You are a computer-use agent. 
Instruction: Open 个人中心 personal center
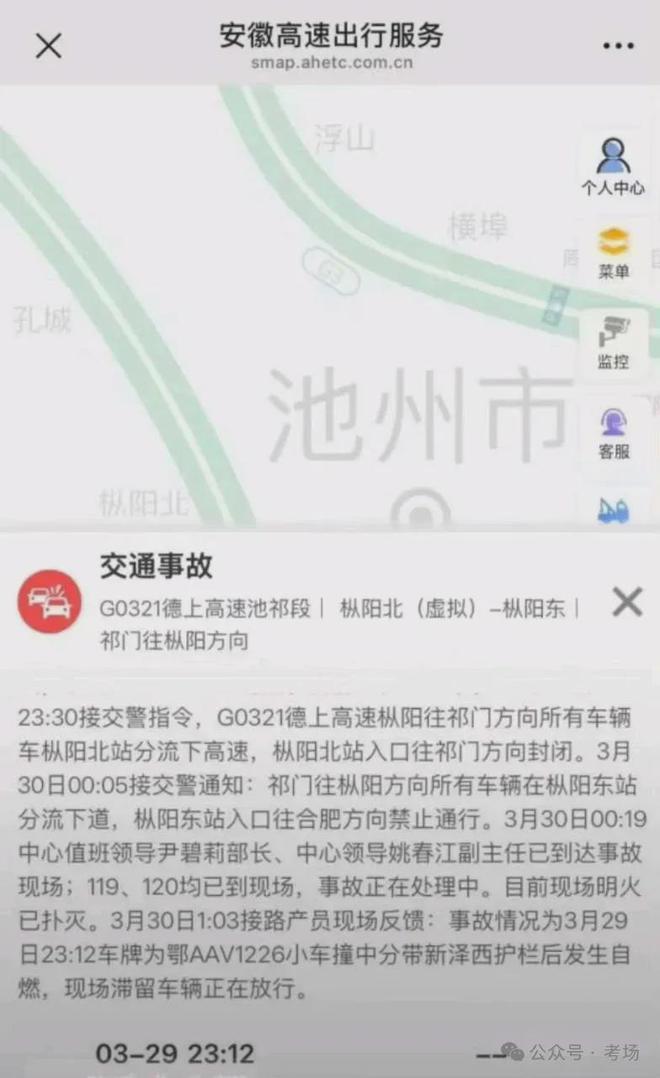[x=613, y=166]
